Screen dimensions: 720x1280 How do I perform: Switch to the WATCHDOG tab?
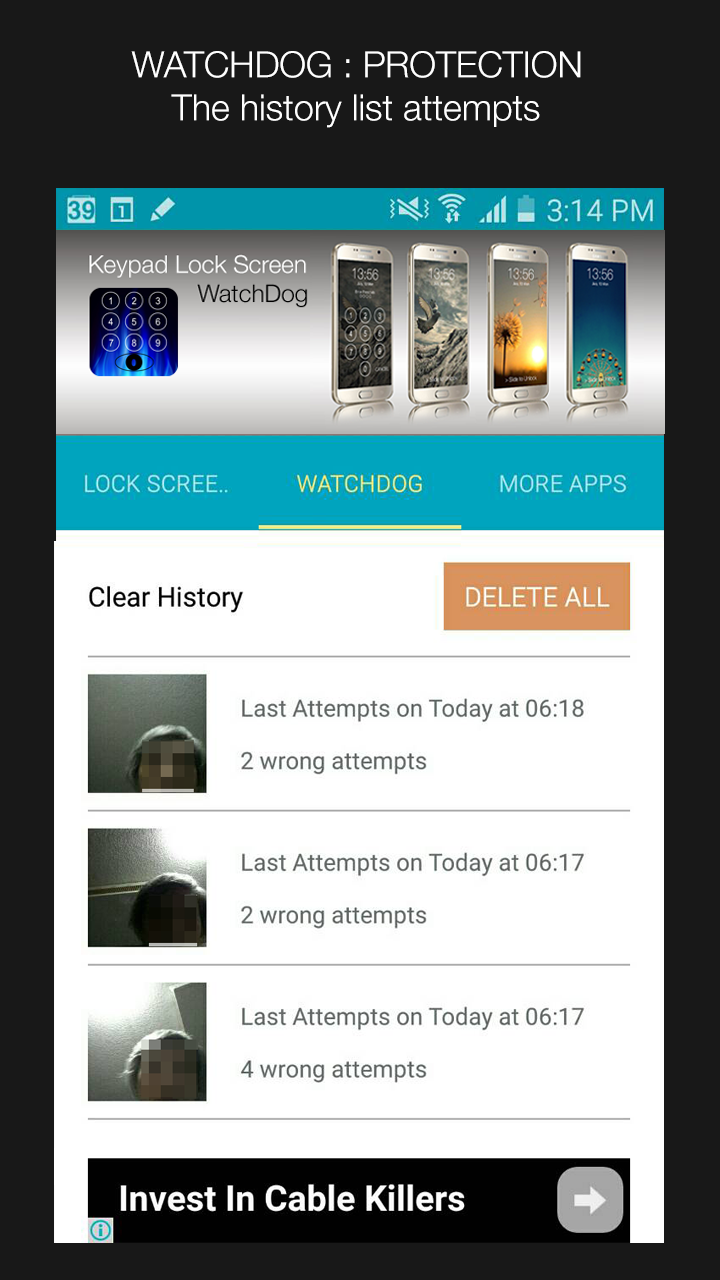pos(360,484)
